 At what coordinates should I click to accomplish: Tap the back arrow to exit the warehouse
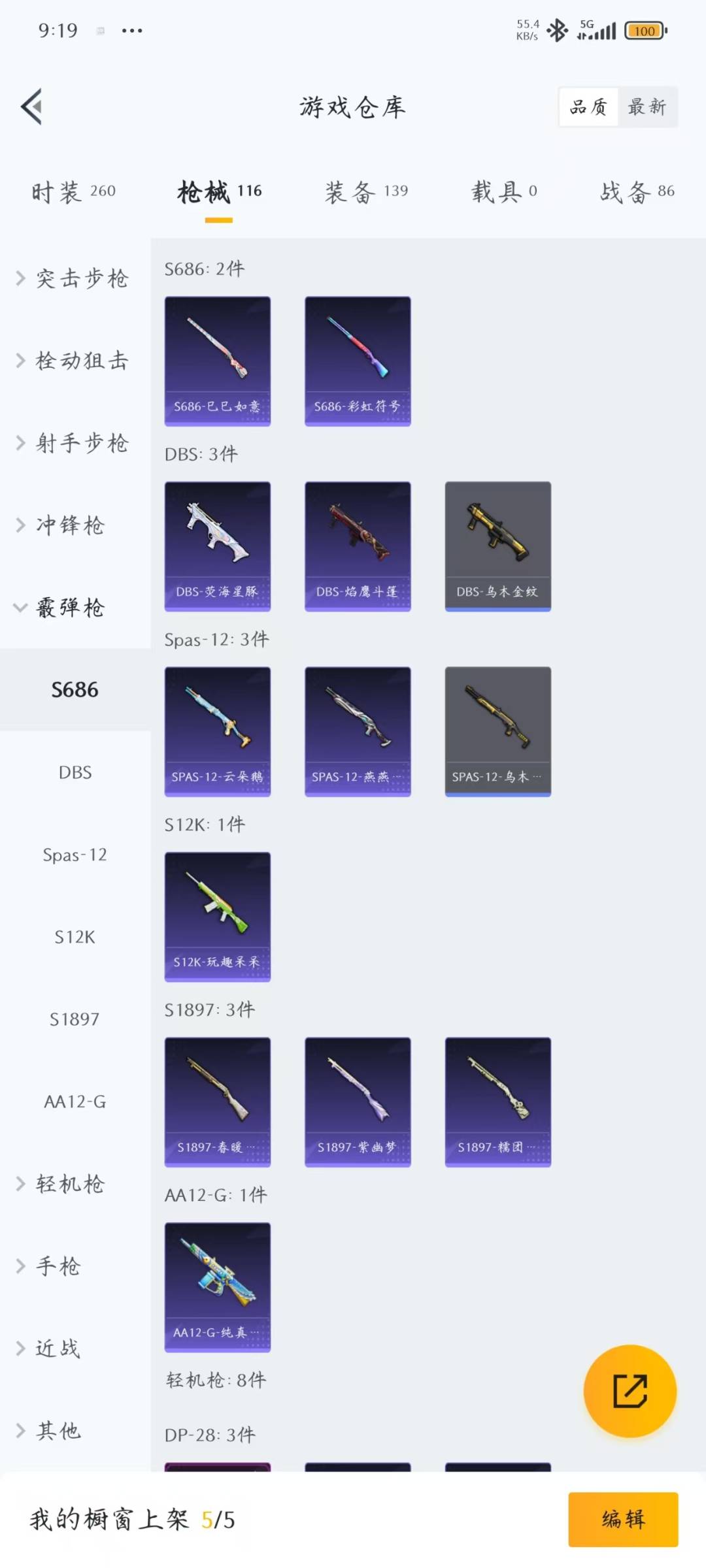pyautogui.click(x=31, y=106)
